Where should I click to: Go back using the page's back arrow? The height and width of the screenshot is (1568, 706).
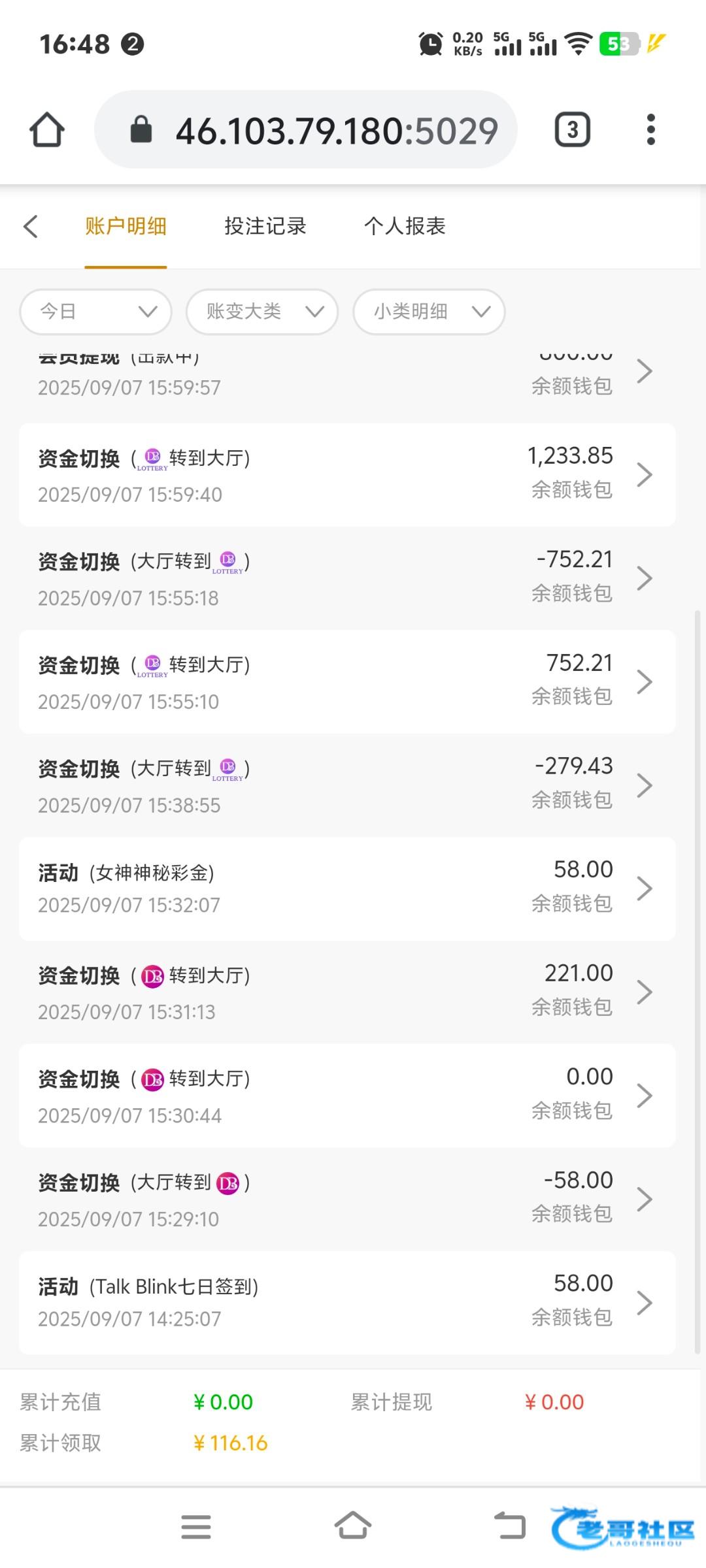click(30, 227)
